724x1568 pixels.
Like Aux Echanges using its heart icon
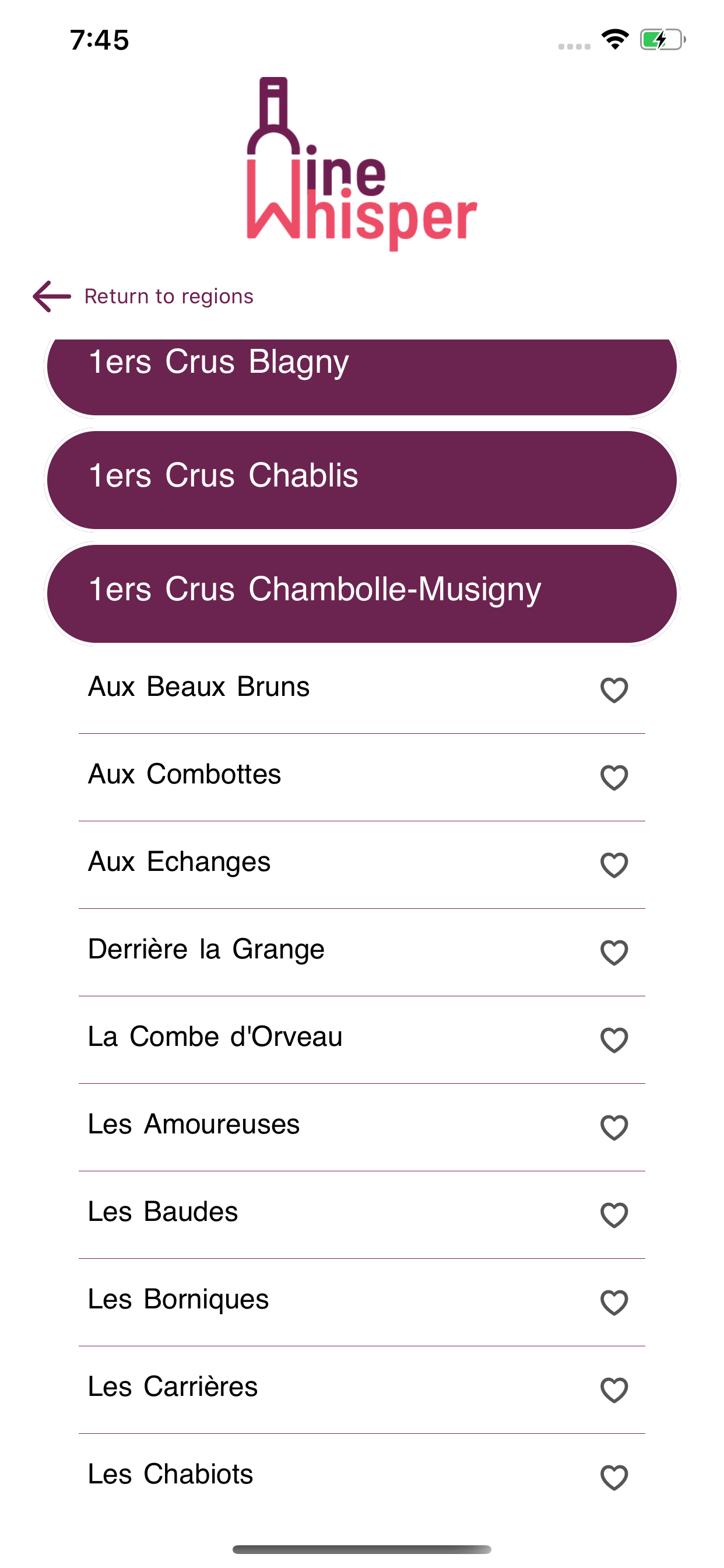coord(613,865)
